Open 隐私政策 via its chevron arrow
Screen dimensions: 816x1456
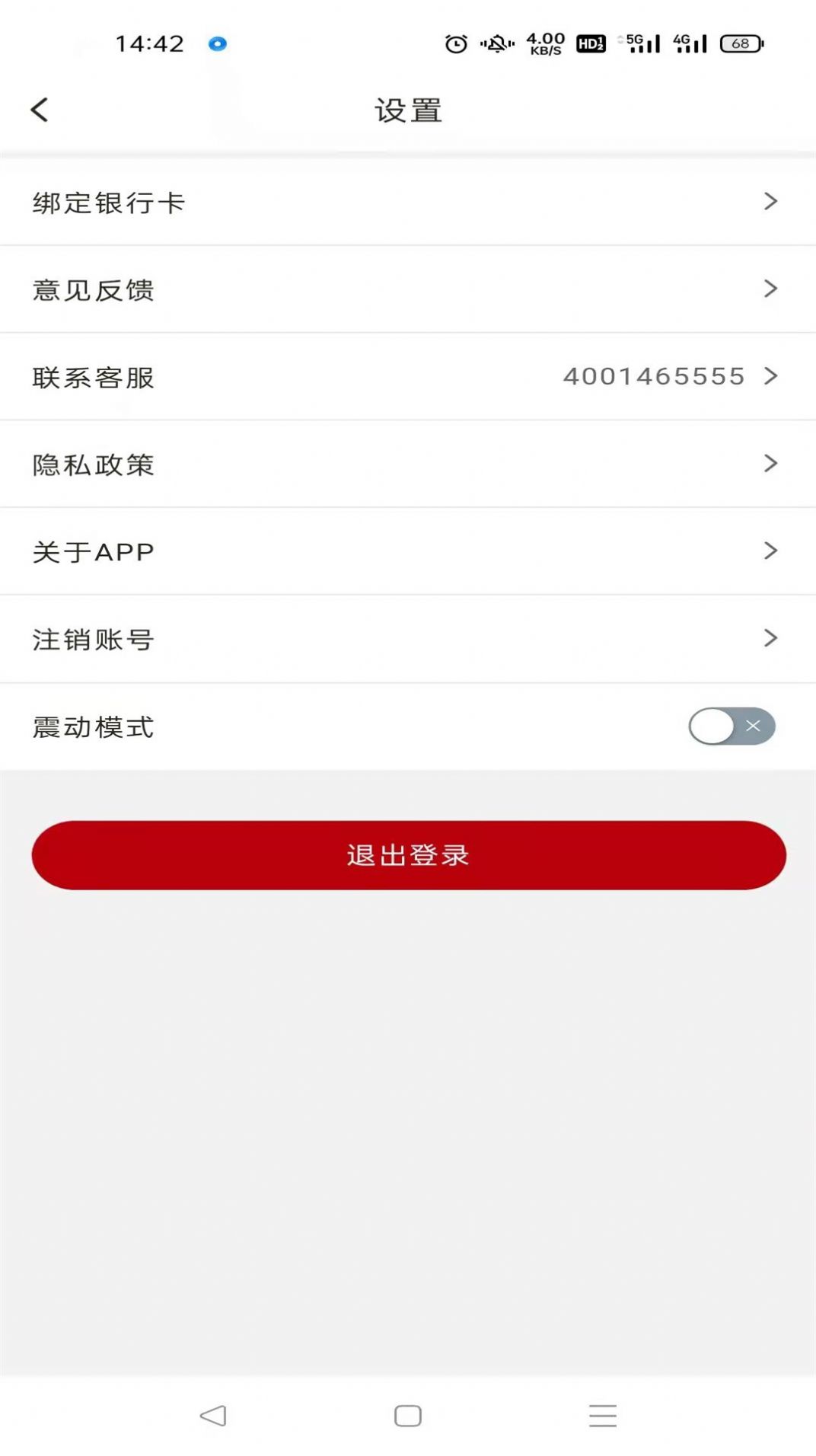[771, 464]
